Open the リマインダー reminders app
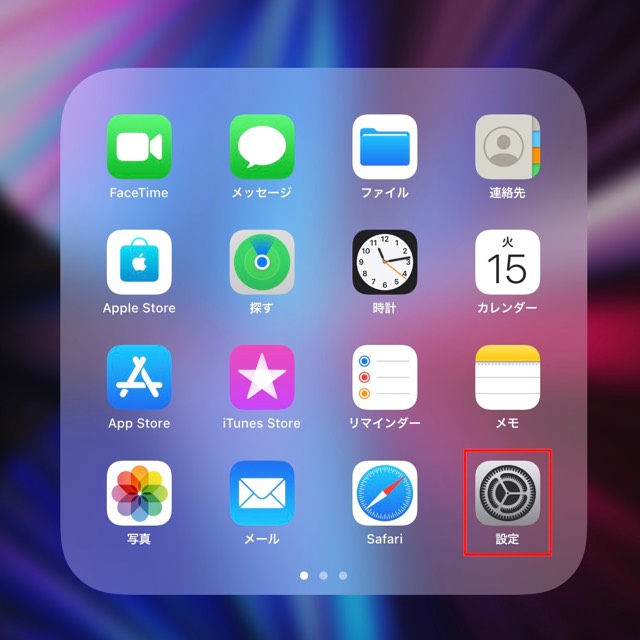Image resolution: width=640 pixels, height=640 pixels. [x=385, y=377]
